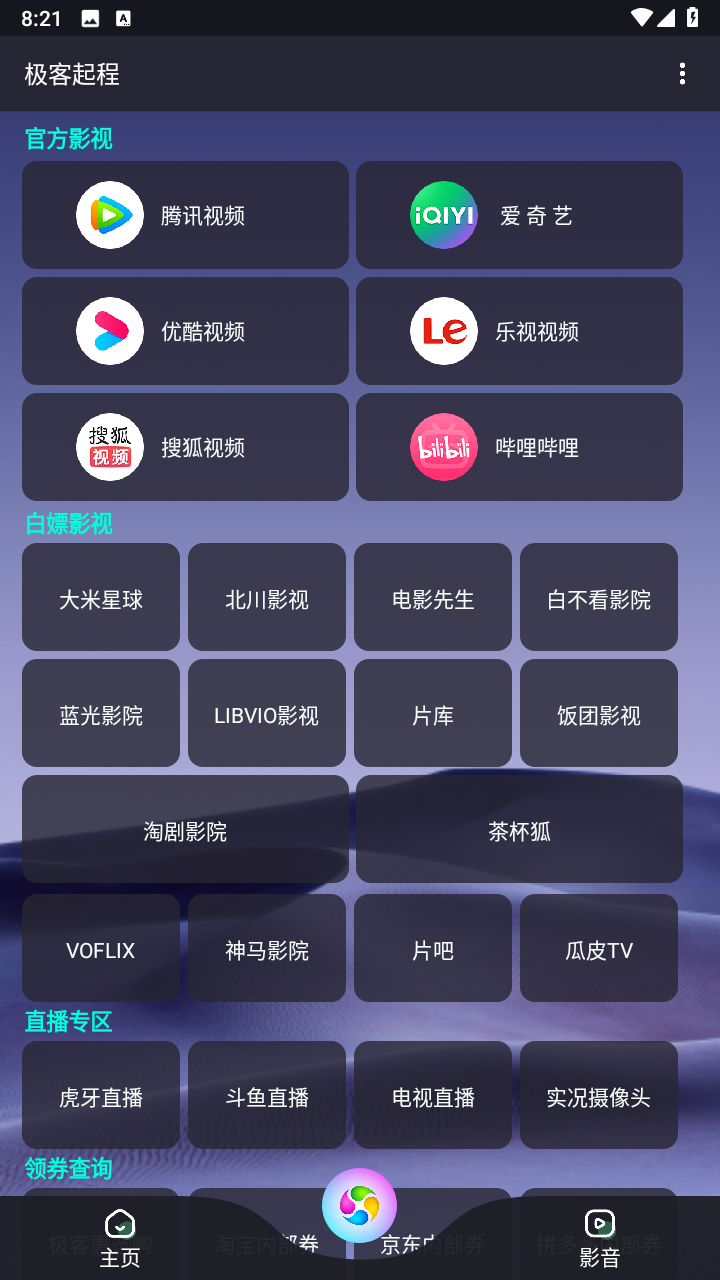The height and width of the screenshot is (1280, 720).
Task: Open LIBVIO影视
Action: (267, 713)
